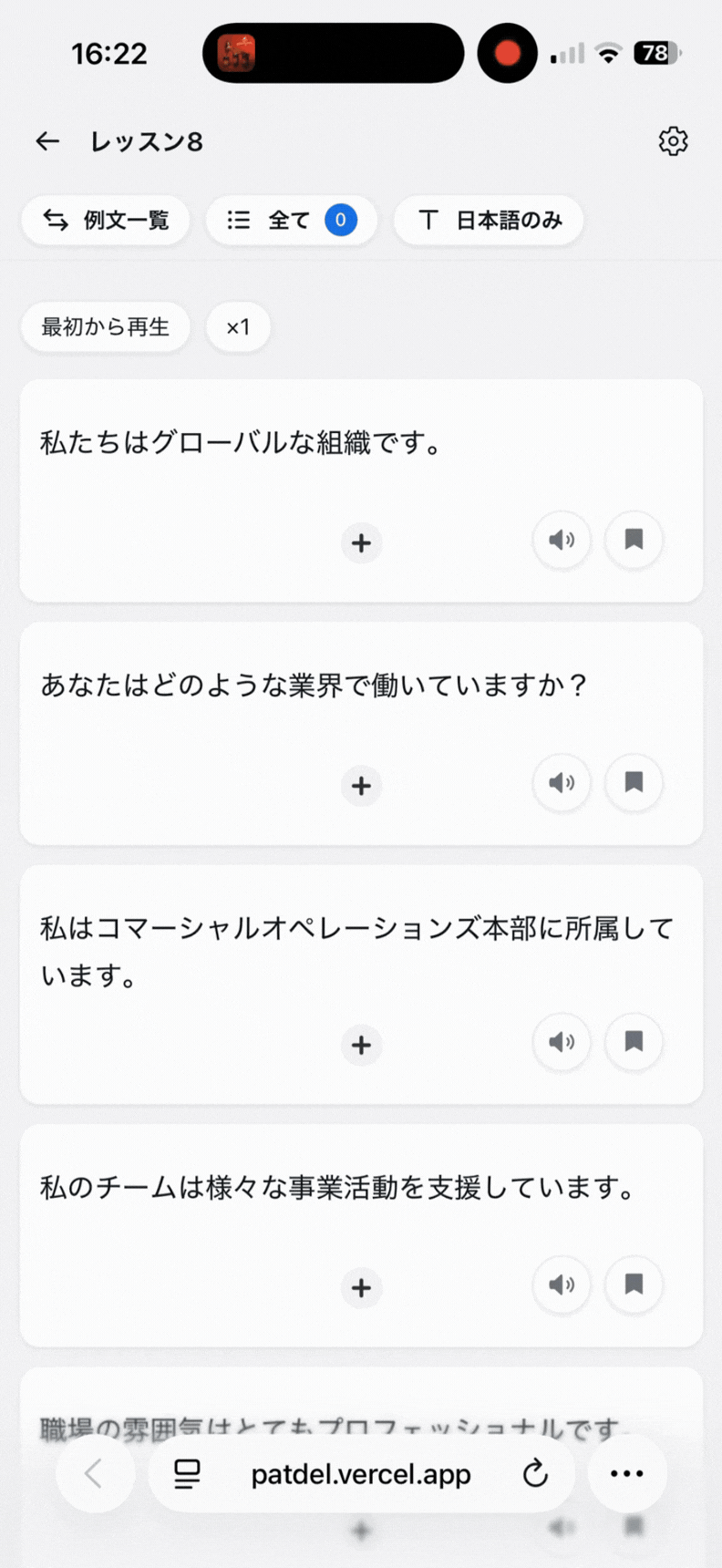Open the browser tab switcher icon
722x1568 pixels.
coord(186,1473)
